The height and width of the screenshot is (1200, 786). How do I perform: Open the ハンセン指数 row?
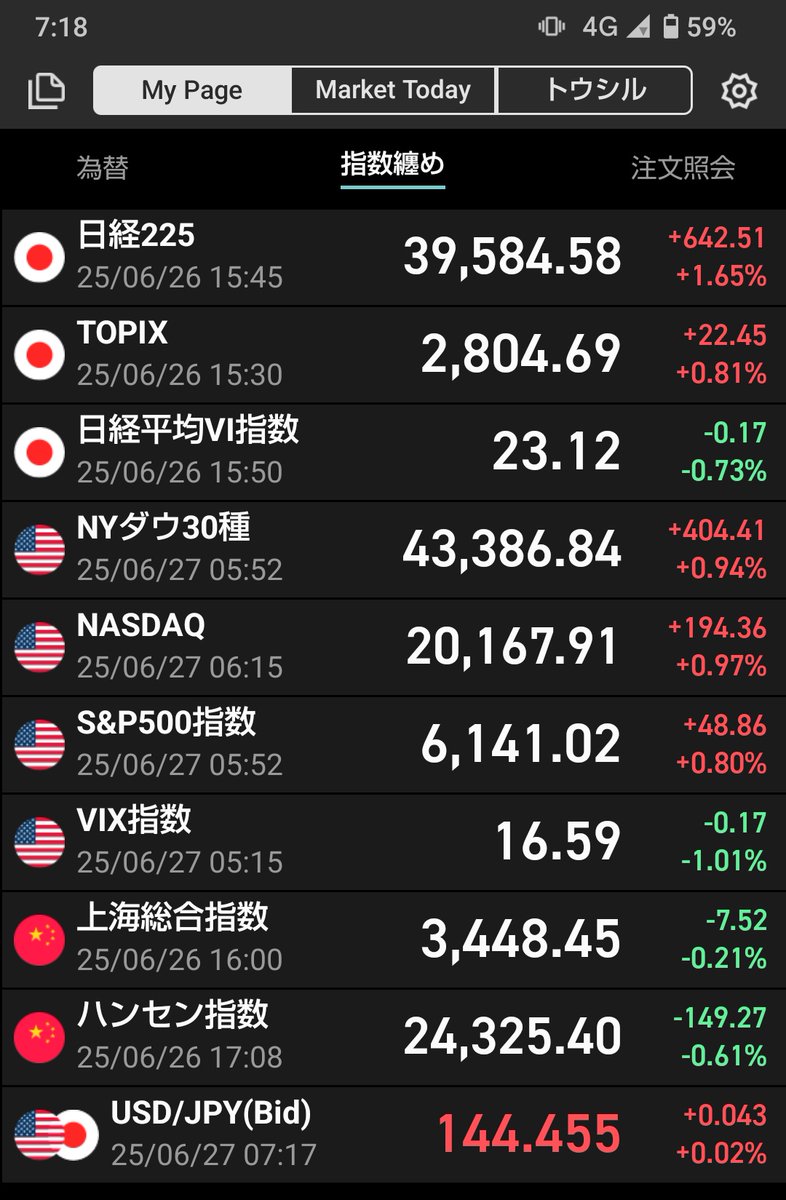point(393,1037)
